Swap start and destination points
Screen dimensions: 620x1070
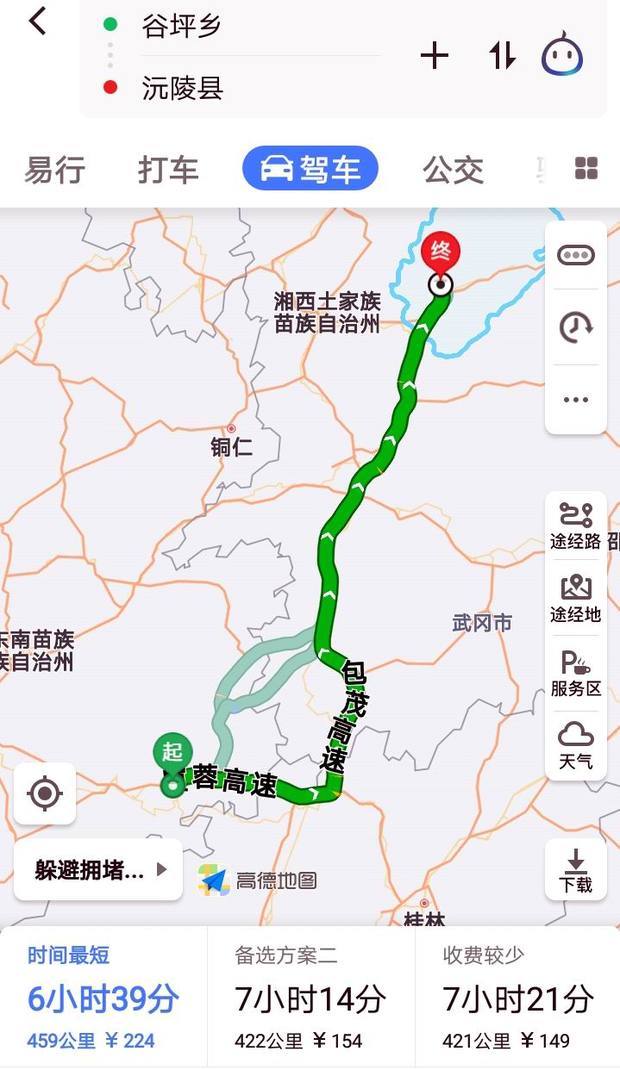click(x=502, y=55)
